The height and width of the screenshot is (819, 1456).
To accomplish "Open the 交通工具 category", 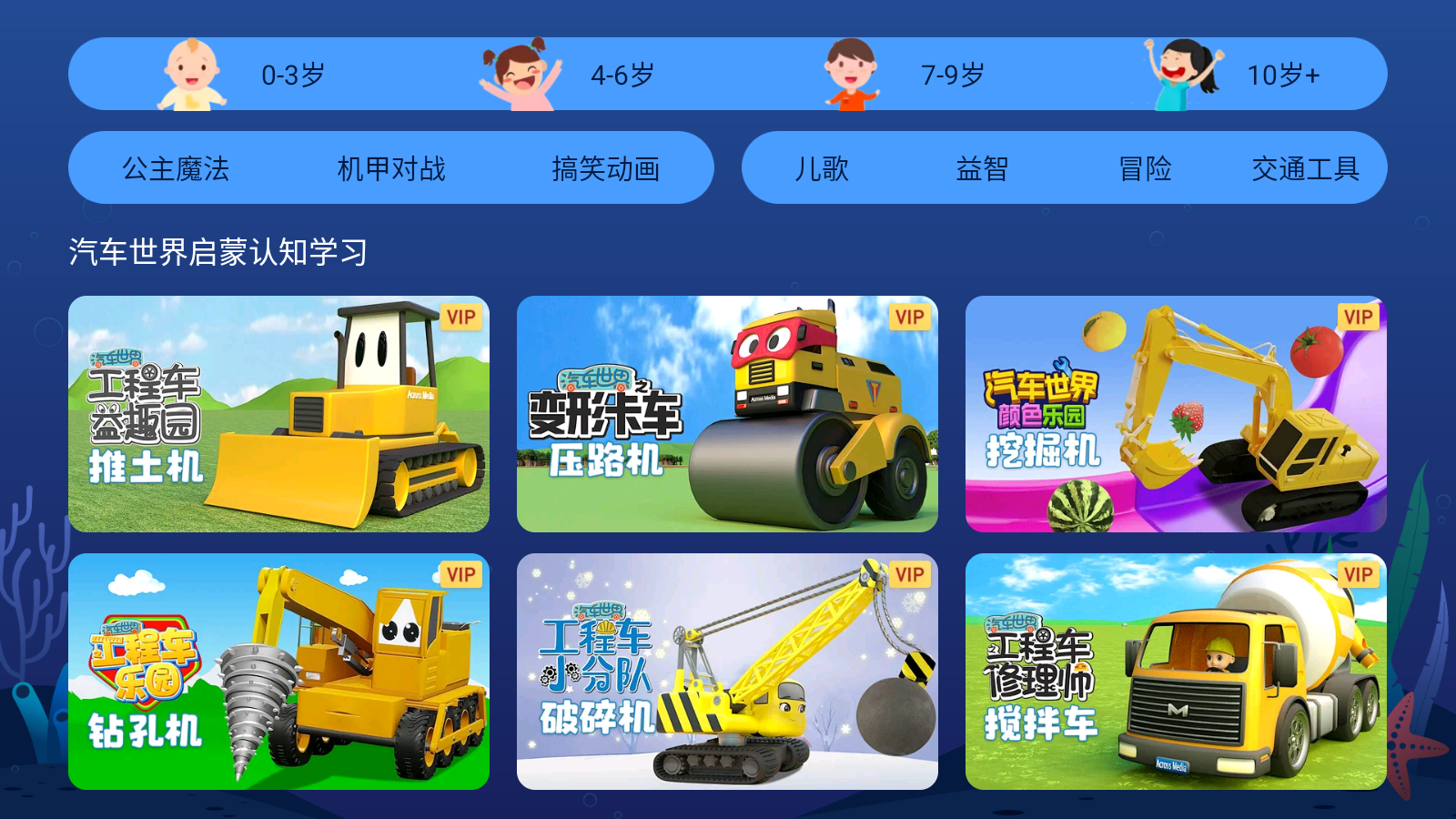I will coord(1305,168).
